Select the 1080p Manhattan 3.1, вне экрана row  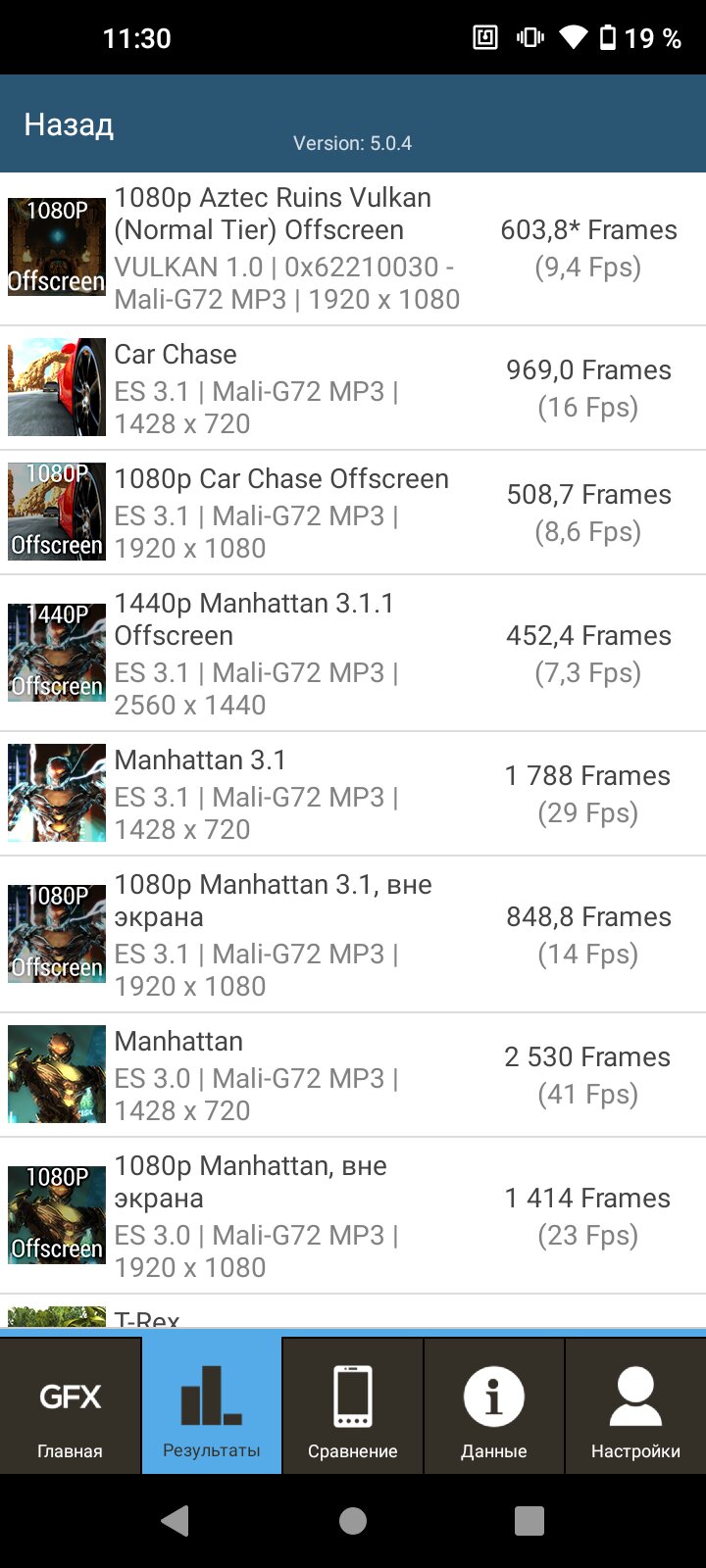point(353,935)
